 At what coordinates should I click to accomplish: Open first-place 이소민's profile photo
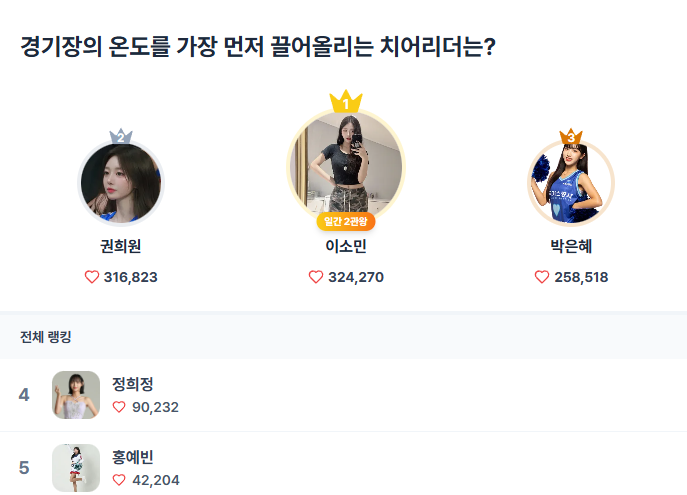tap(345, 163)
